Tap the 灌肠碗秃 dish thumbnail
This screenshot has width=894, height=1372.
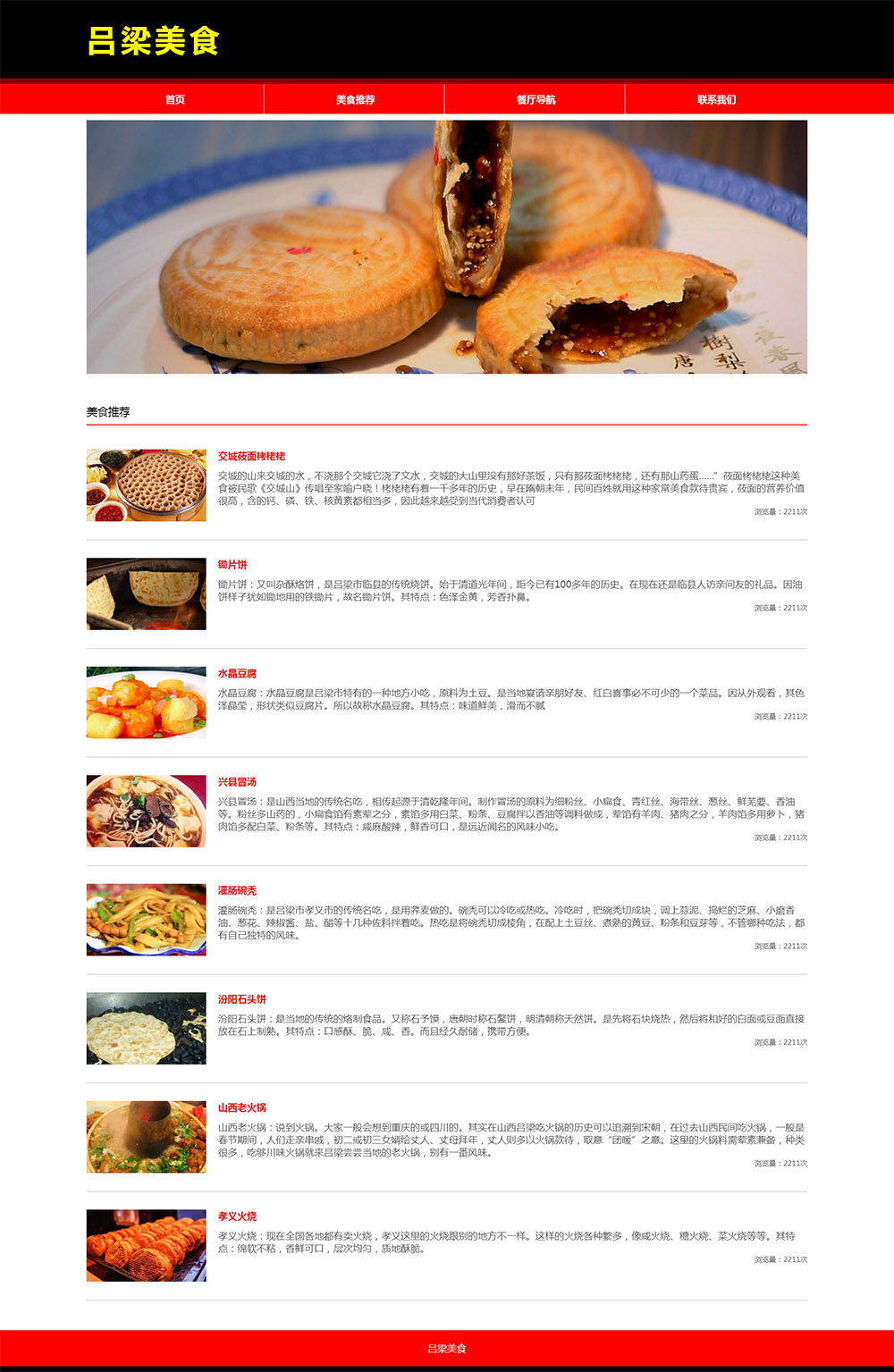coord(146,920)
